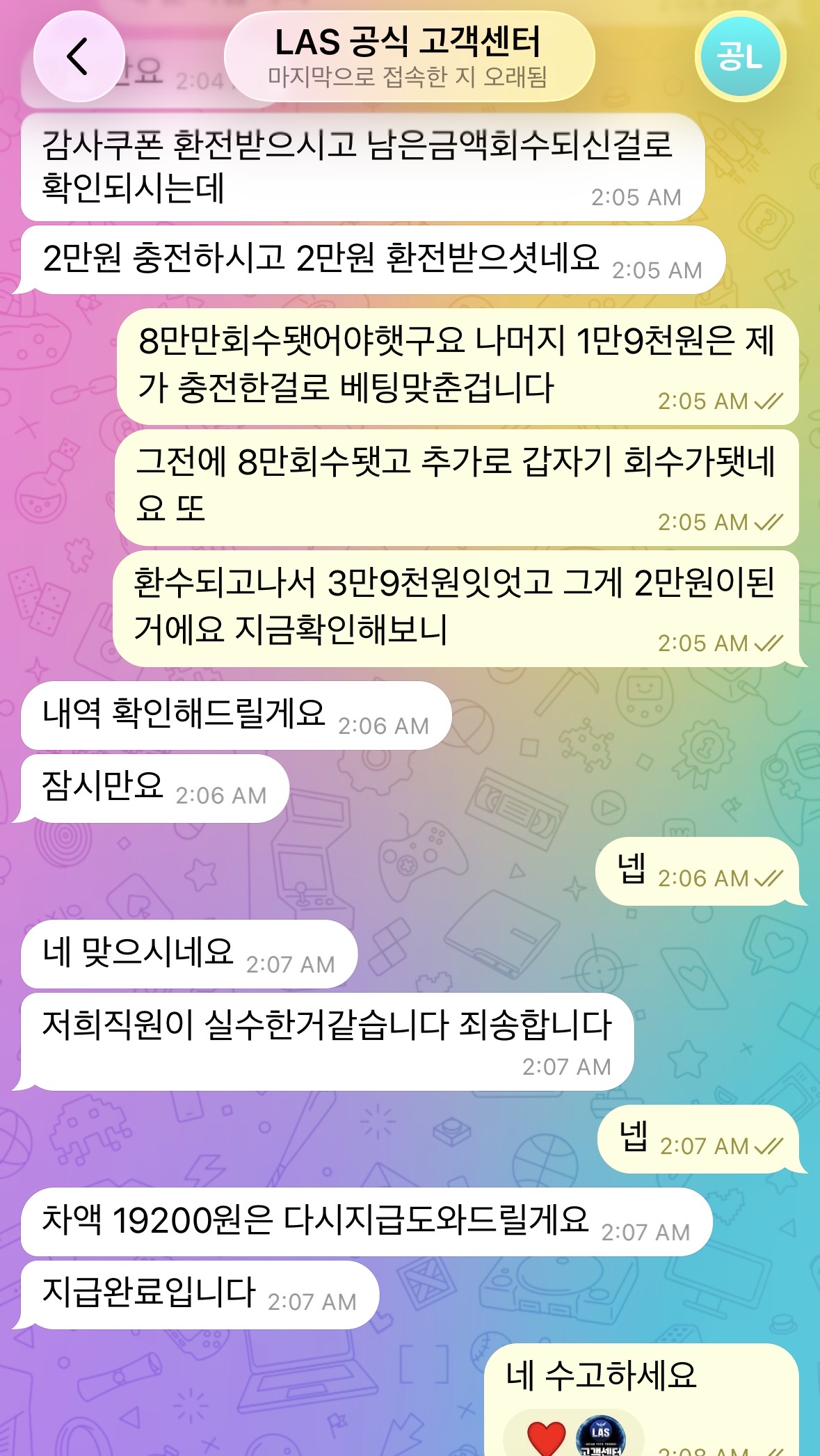Screen dimensions: 820x1456
Task: Open the 공L profile avatar
Action: tap(740, 57)
